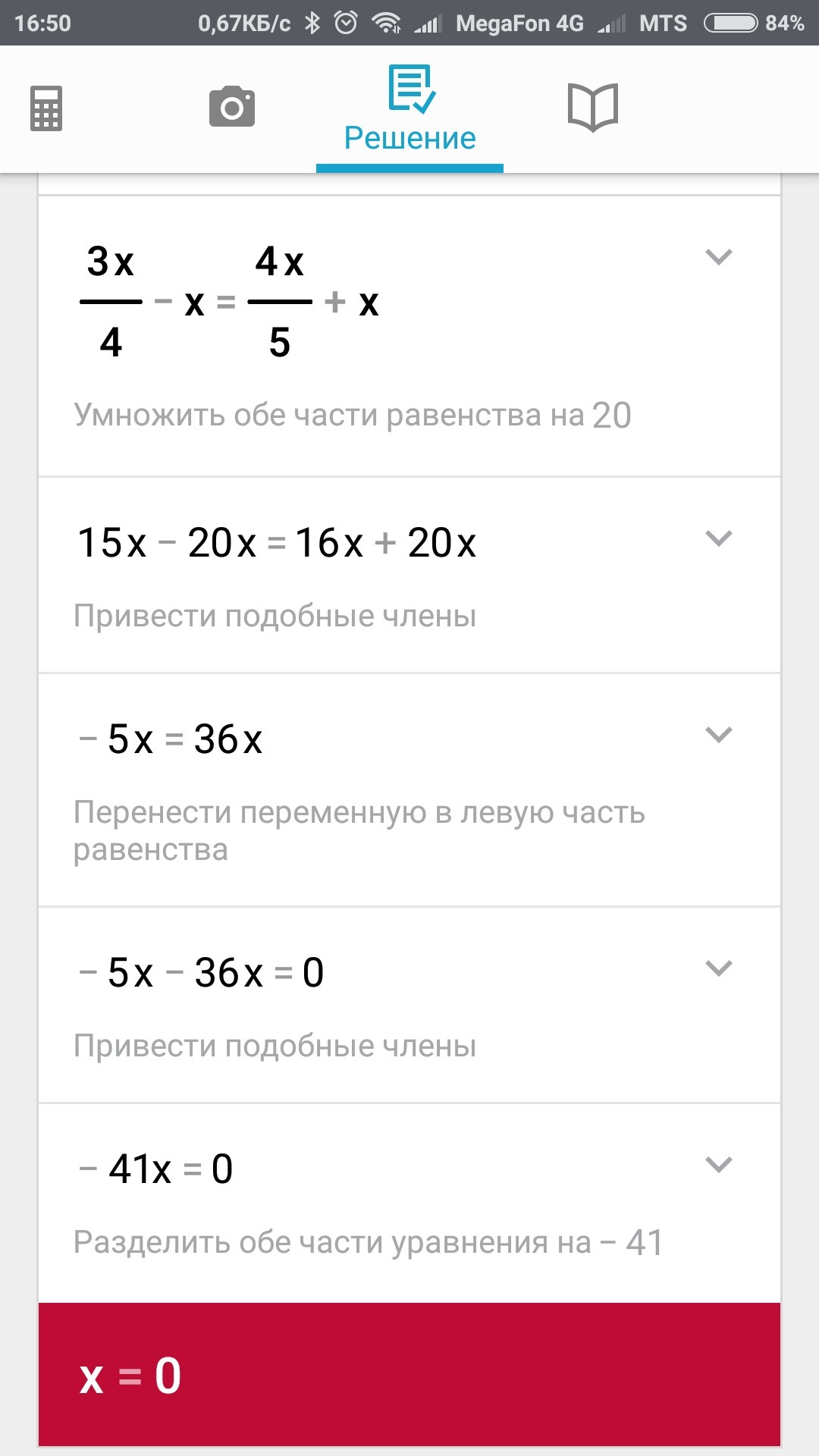Open the calculator tab
This screenshot has width=819, height=1456.
click(x=46, y=108)
